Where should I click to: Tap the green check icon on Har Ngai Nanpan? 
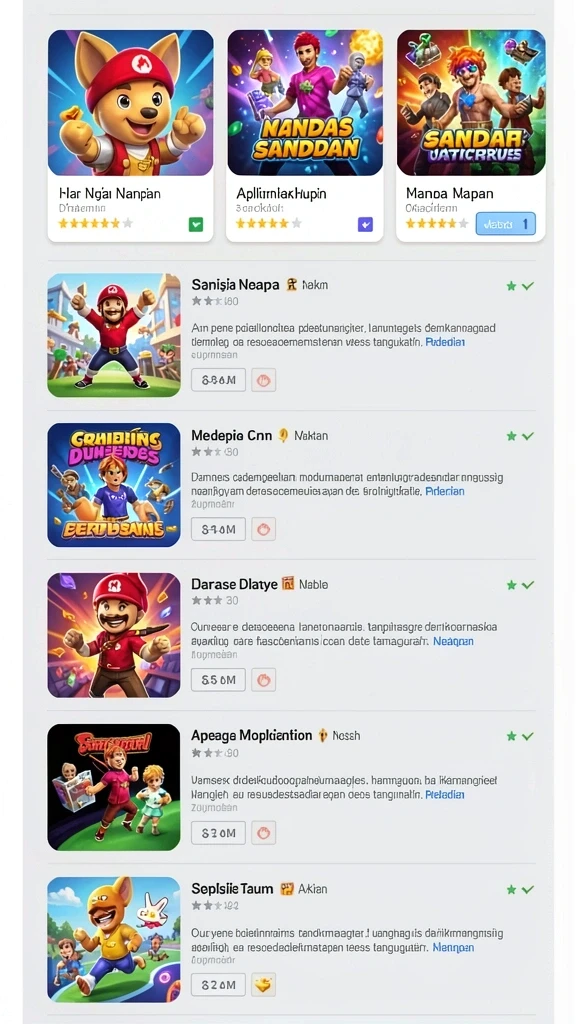click(x=196, y=225)
